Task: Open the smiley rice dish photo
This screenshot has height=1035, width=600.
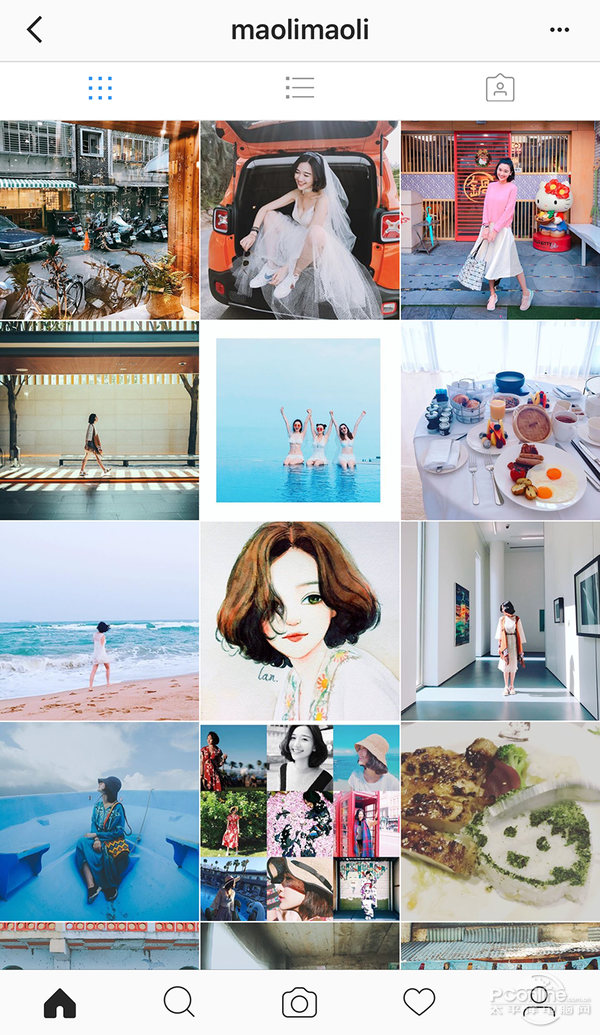Action: (500, 822)
